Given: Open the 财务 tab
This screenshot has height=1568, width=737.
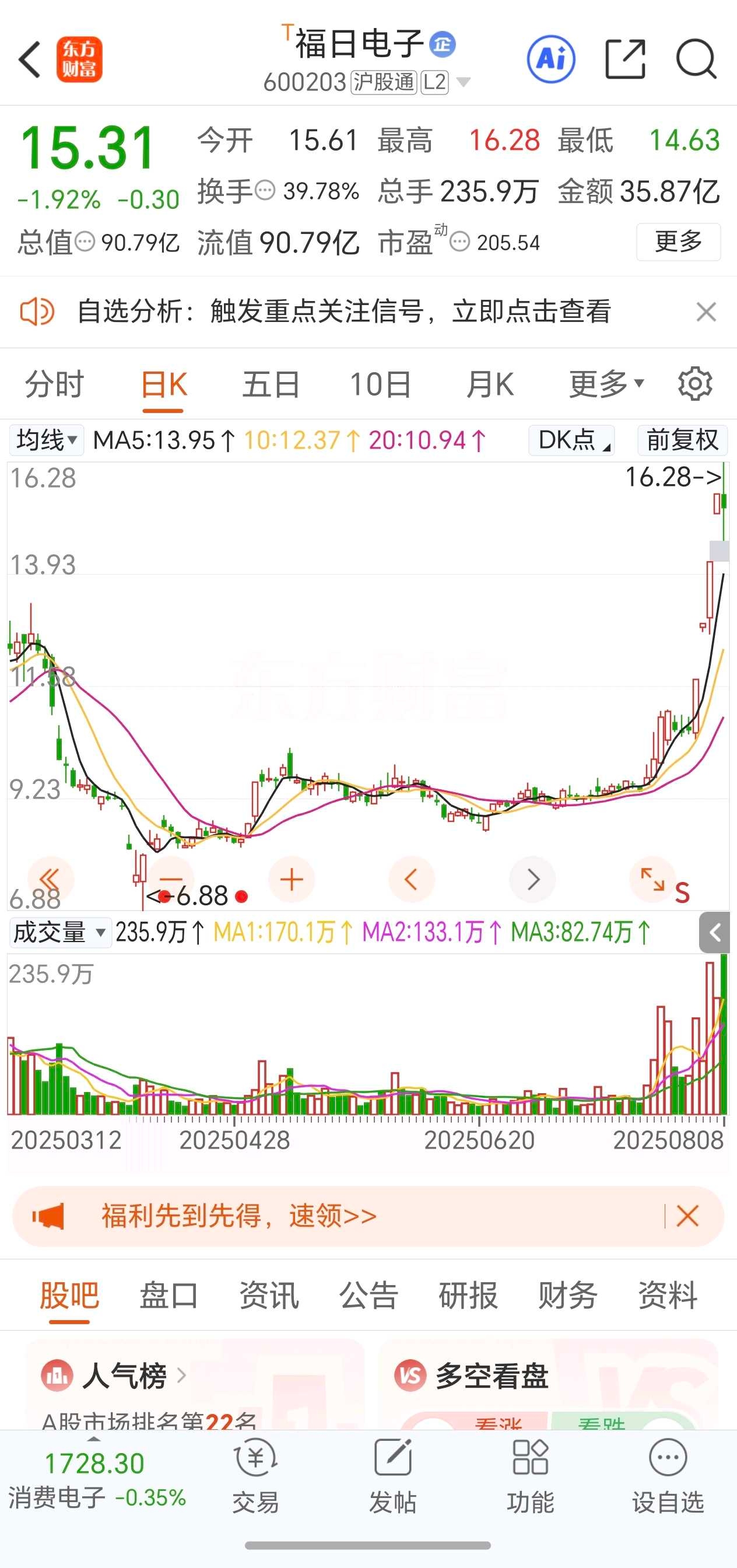Looking at the screenshot, I should [568, 1294].
